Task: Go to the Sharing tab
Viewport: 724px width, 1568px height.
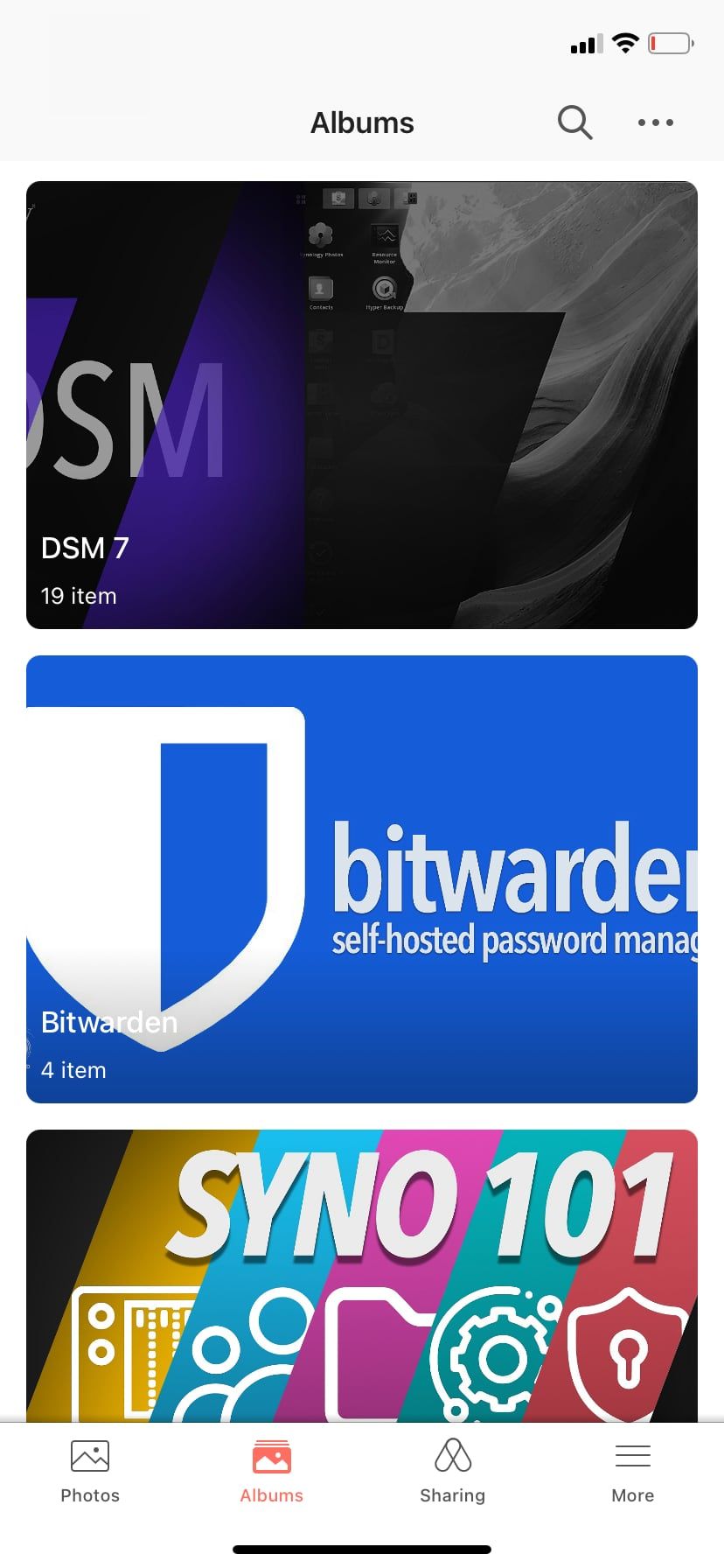Action: 452,1472
